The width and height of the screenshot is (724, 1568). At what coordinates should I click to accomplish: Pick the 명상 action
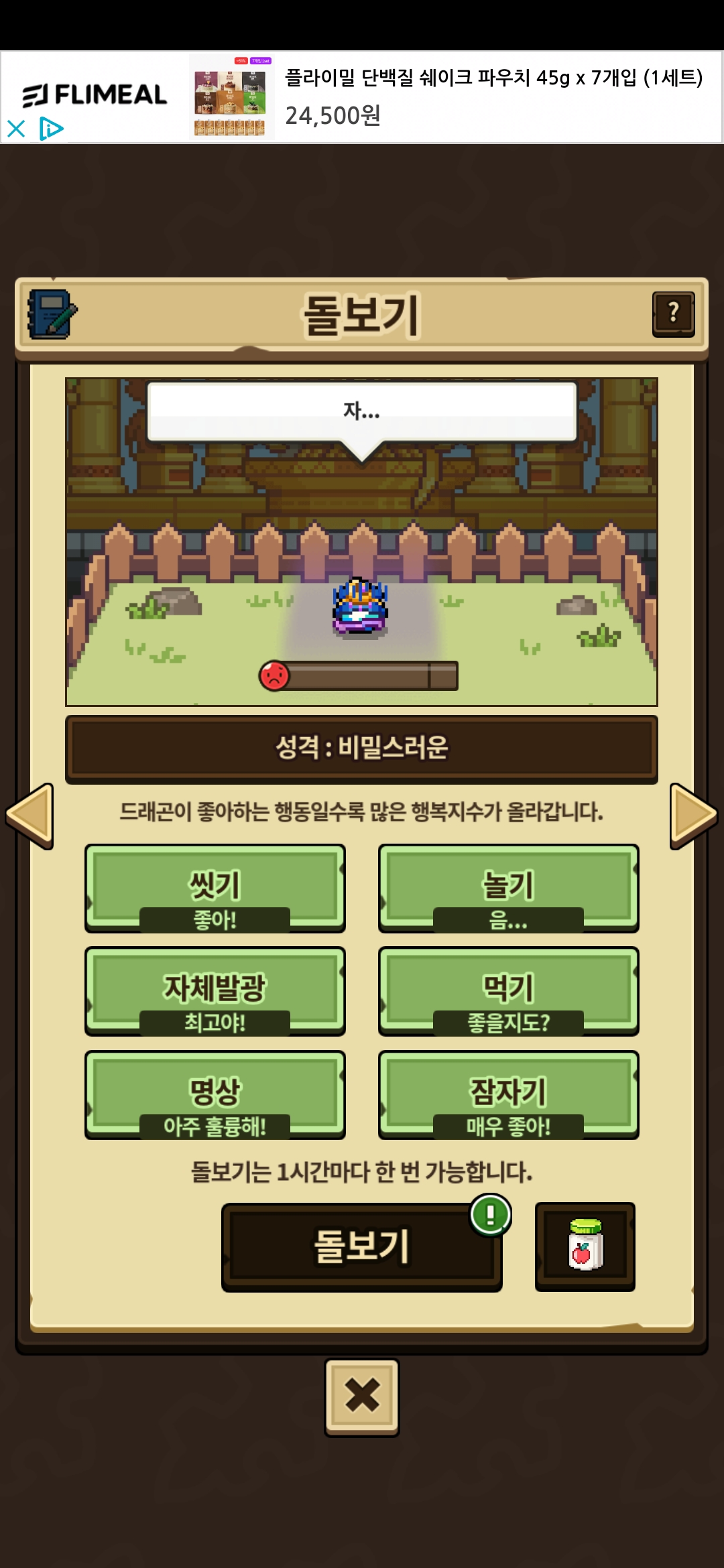coord(215,1094)
